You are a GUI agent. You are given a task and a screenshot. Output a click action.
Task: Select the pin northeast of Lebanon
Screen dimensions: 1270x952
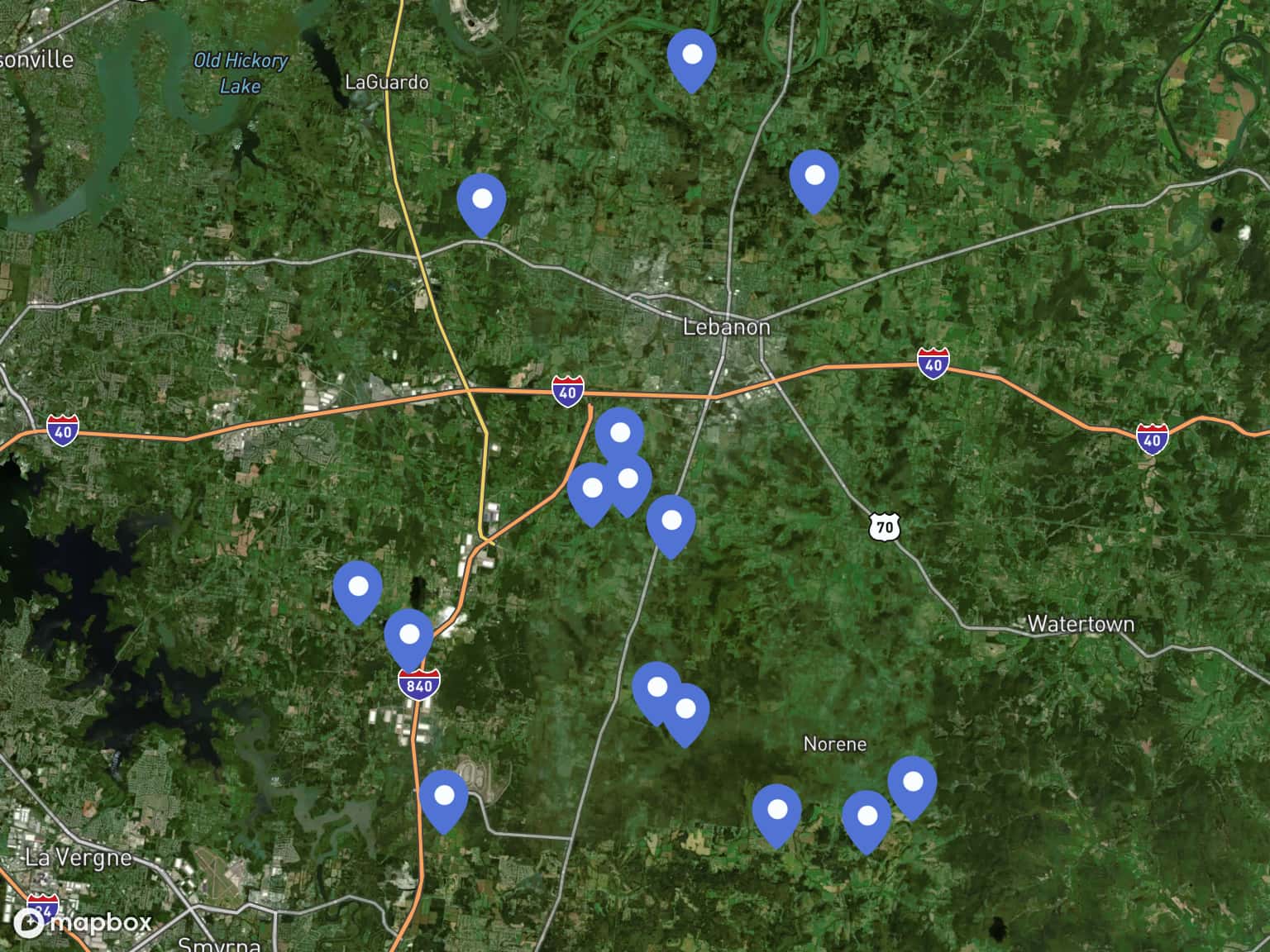(814, 176)
